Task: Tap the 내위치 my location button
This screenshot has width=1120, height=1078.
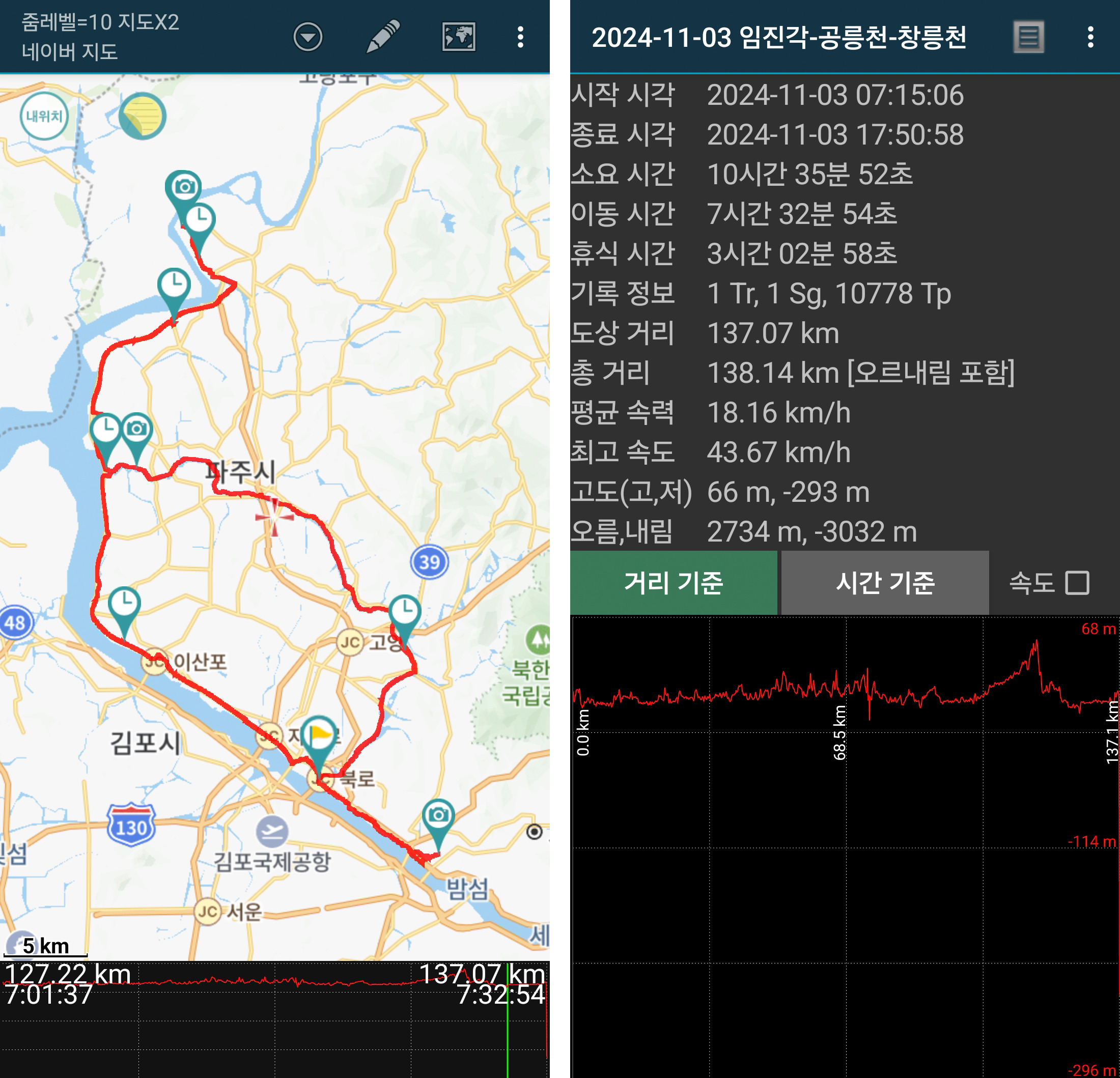Action: point(44,116)
